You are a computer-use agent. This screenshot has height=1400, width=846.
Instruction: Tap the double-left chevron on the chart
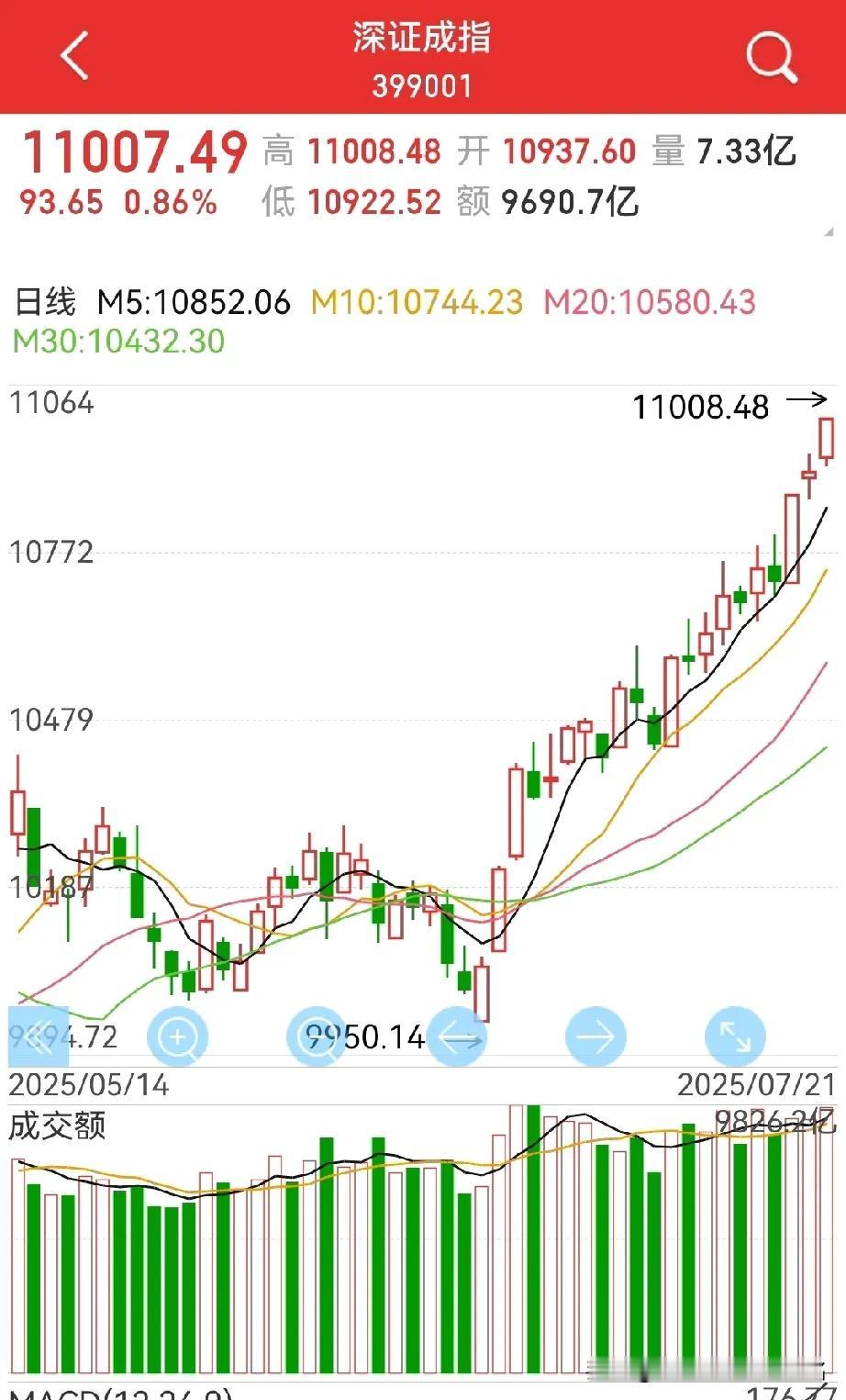(39, 1037)
